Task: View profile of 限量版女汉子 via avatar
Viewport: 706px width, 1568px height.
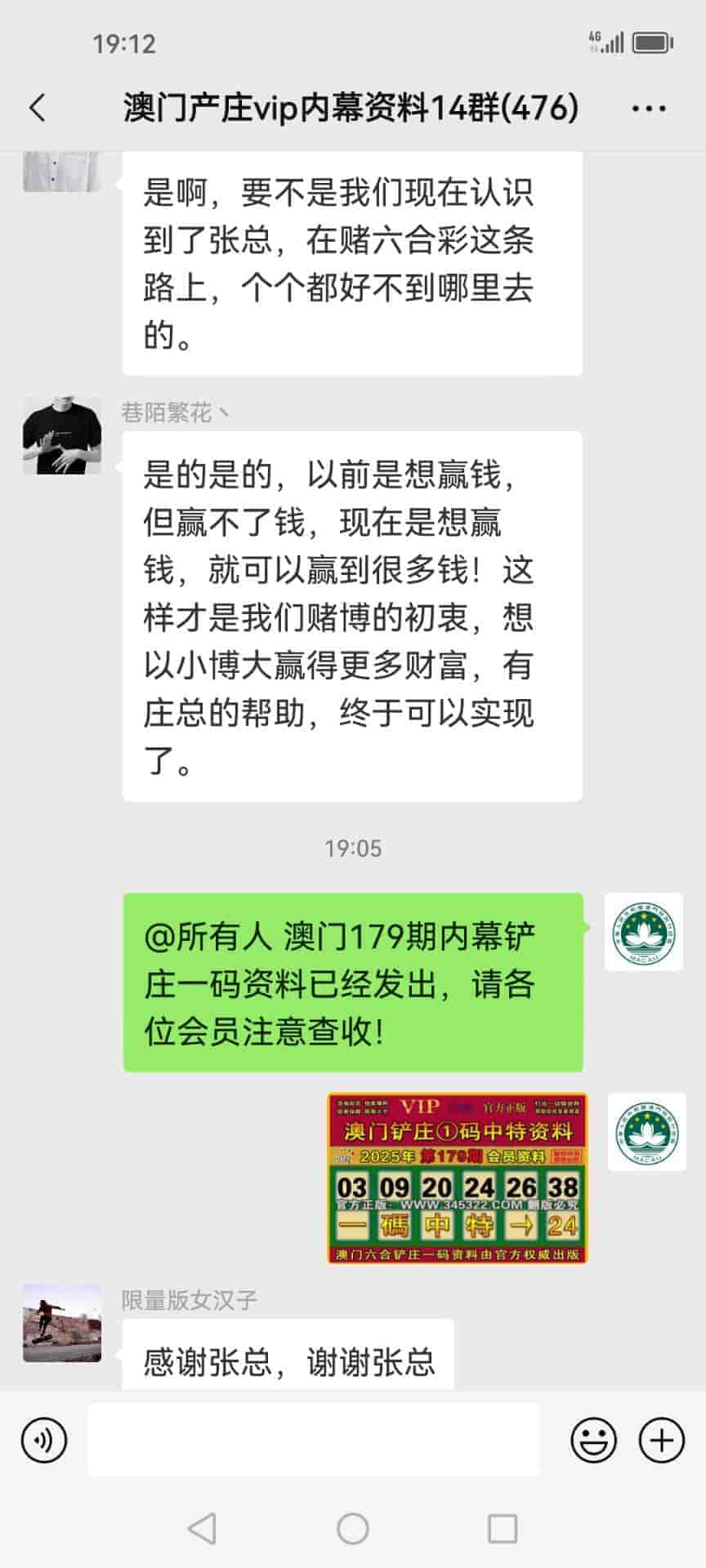Action: (62, 1322)
